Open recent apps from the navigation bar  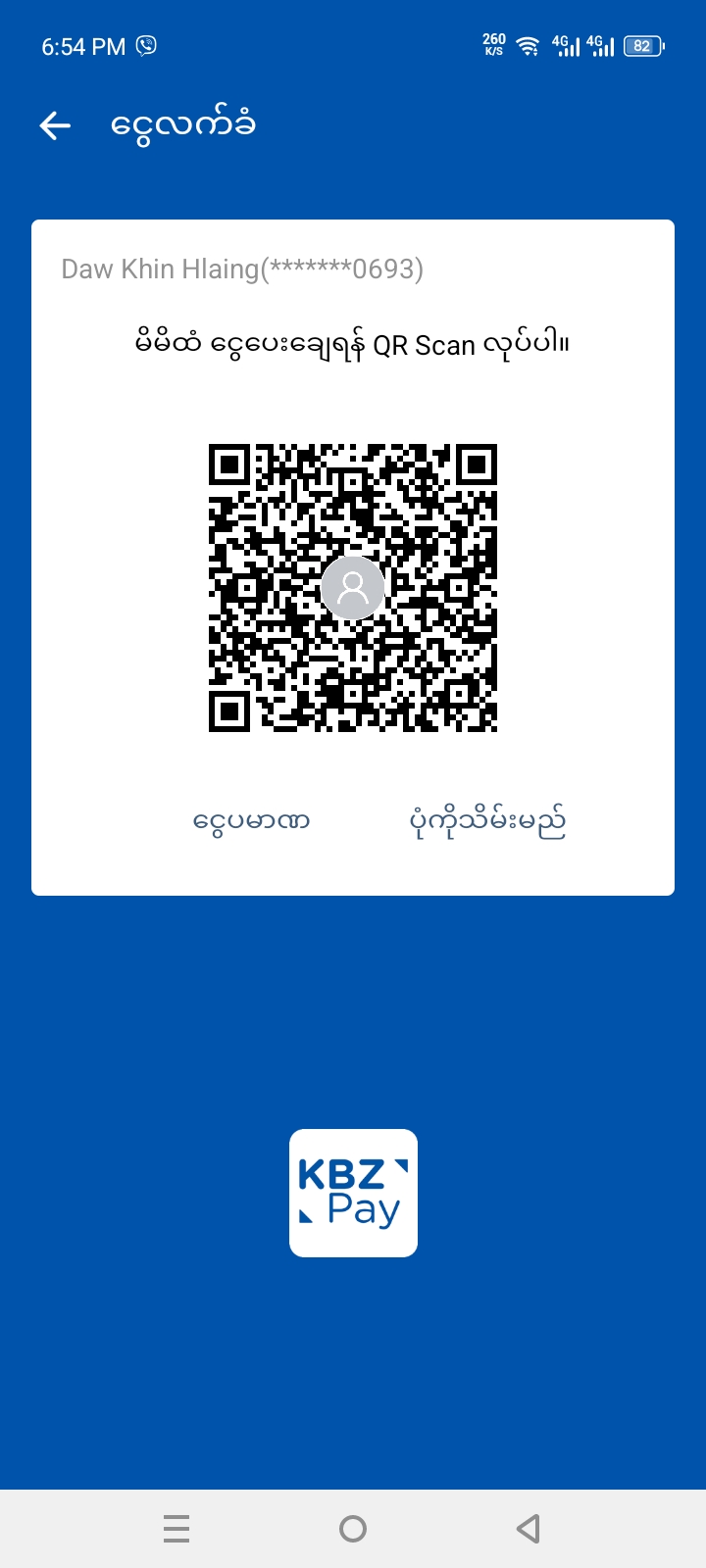pos(176,1529)
